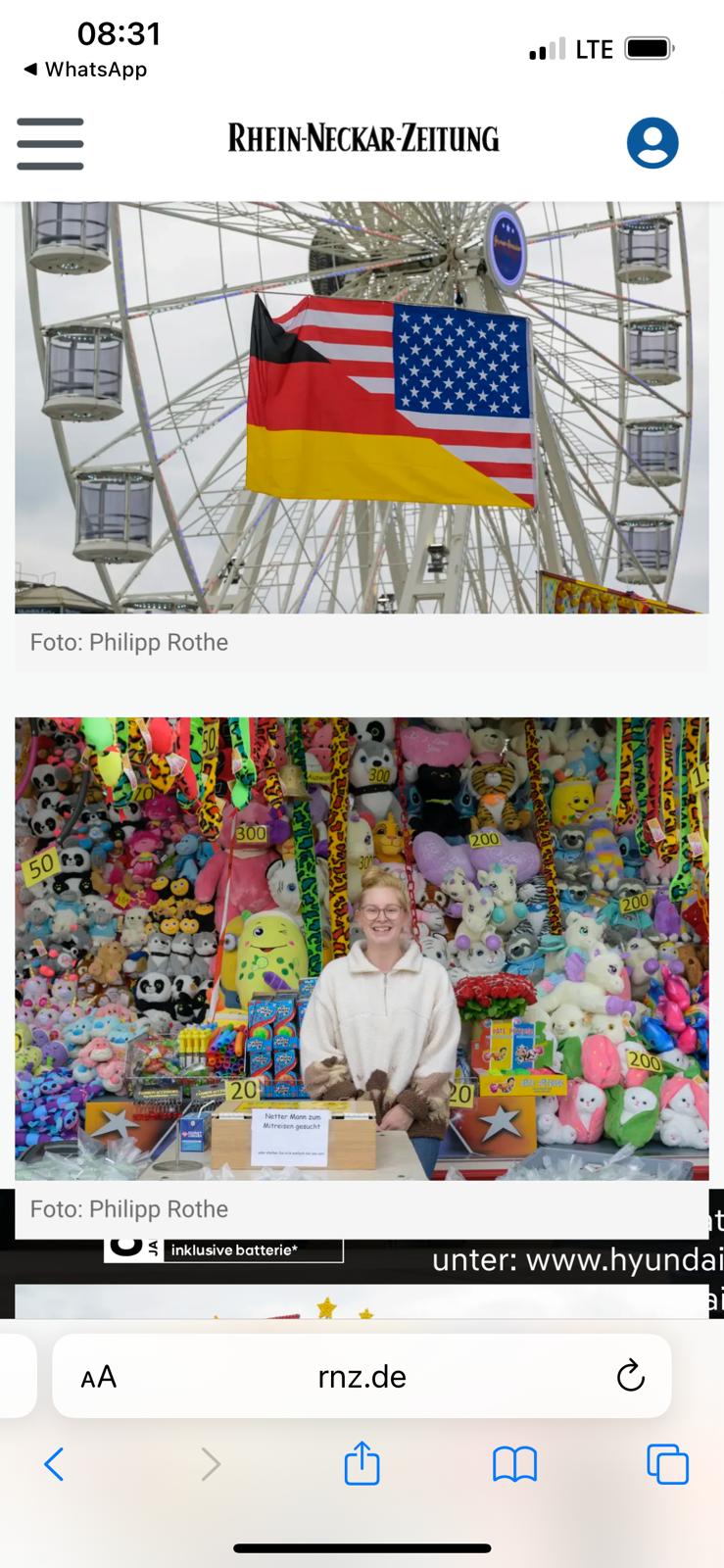Open the user account profile
The image size is (724, 1568).
652,143
